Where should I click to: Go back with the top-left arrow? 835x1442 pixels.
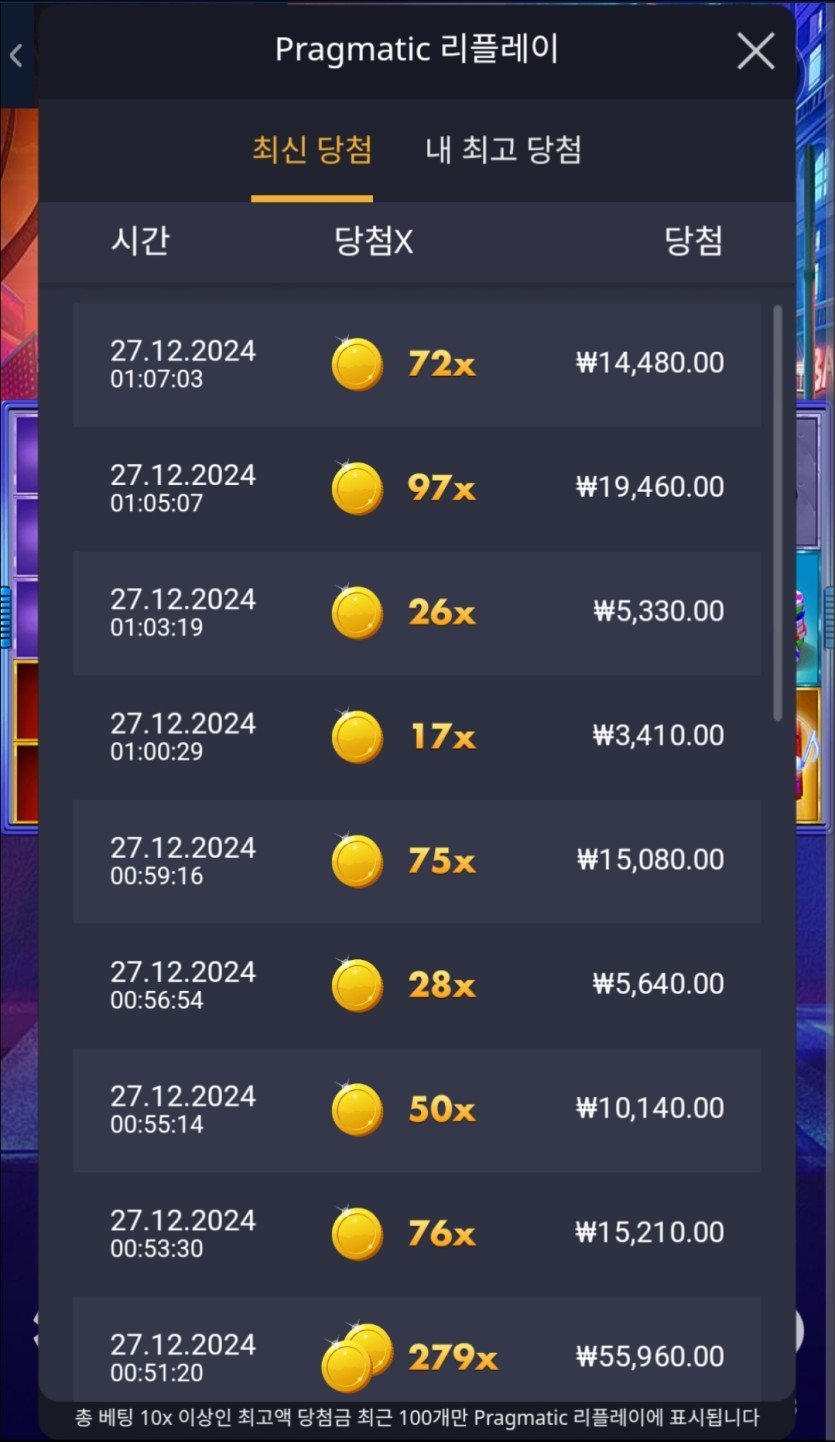(16, 56)
